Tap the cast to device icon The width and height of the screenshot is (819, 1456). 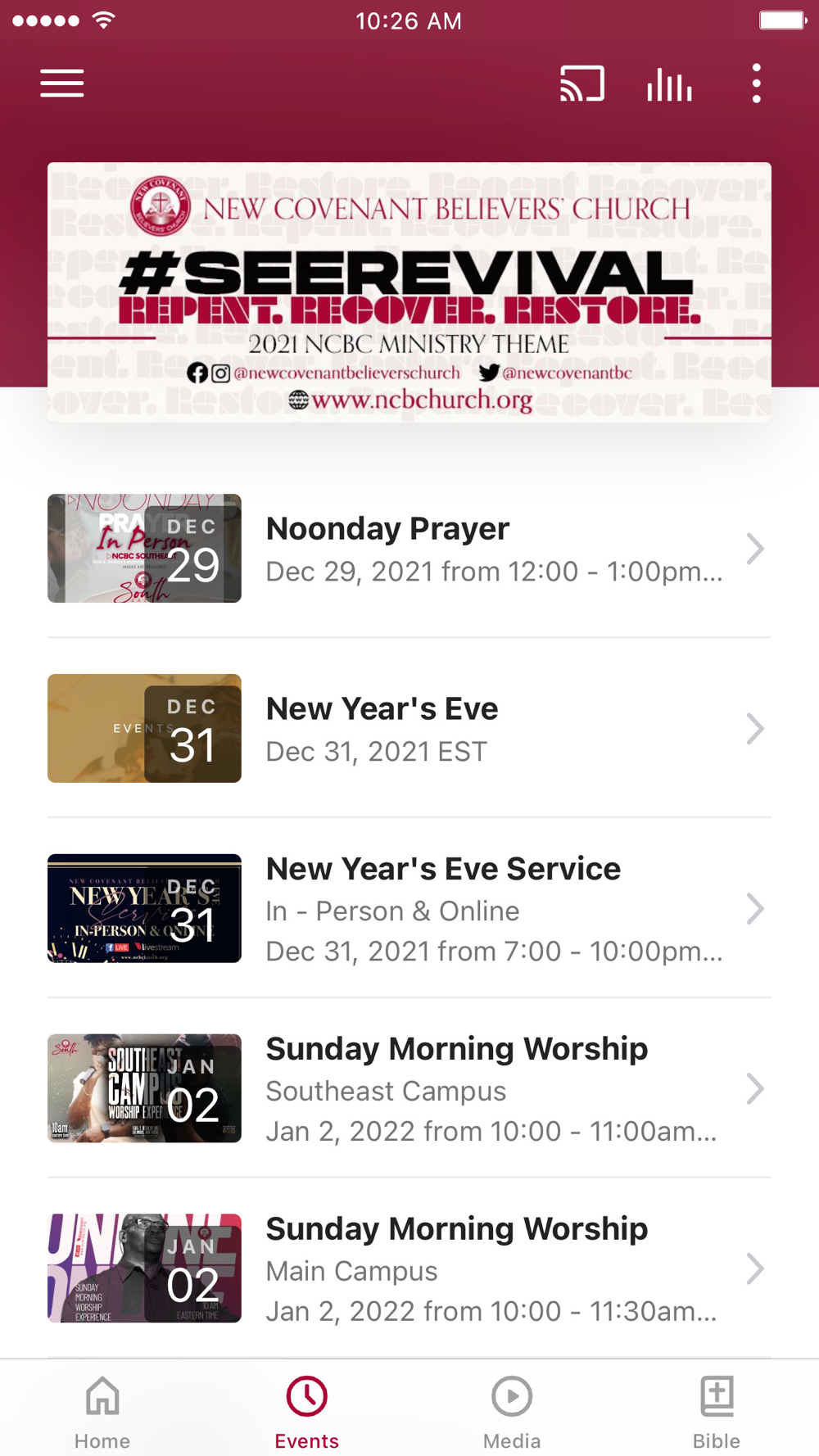581,84
